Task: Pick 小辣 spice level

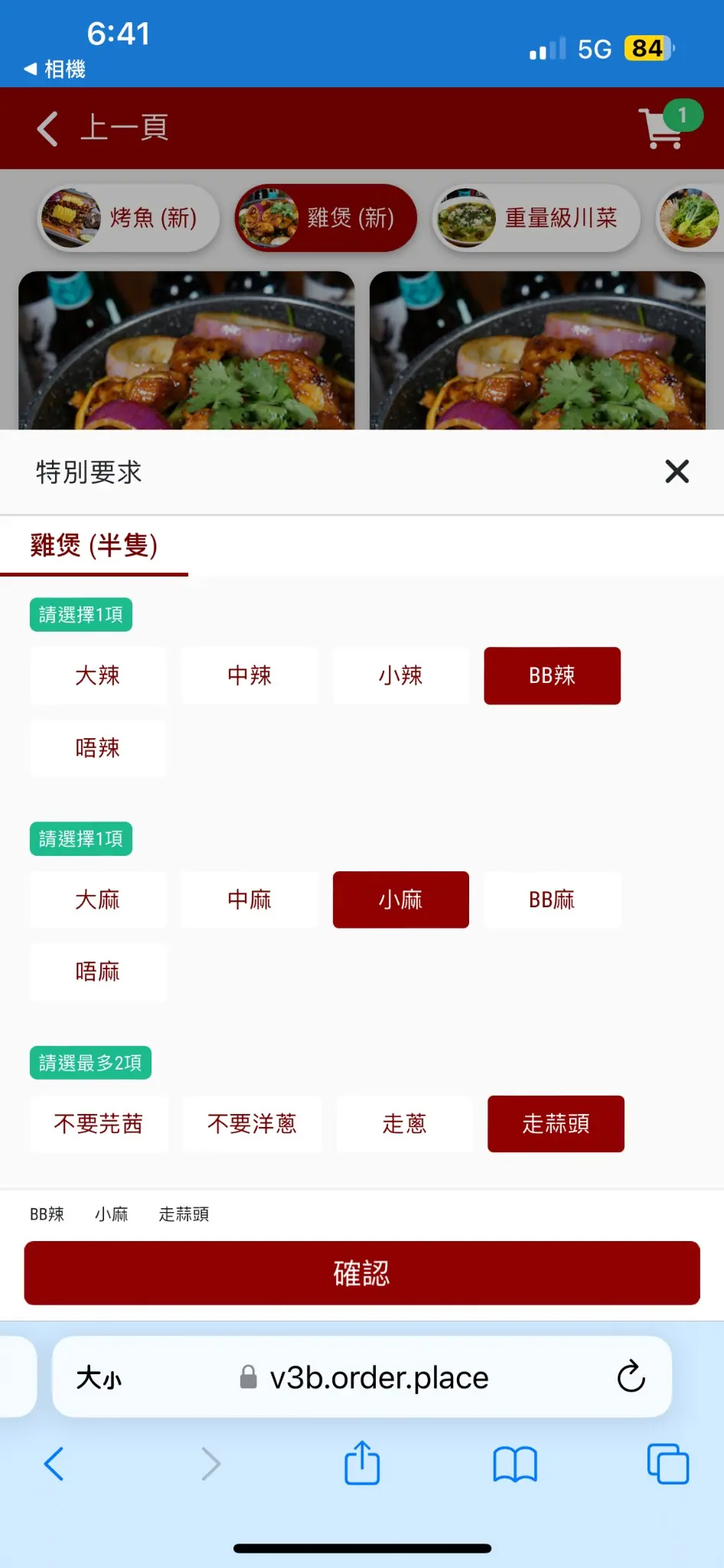Action: pos(400,675)
